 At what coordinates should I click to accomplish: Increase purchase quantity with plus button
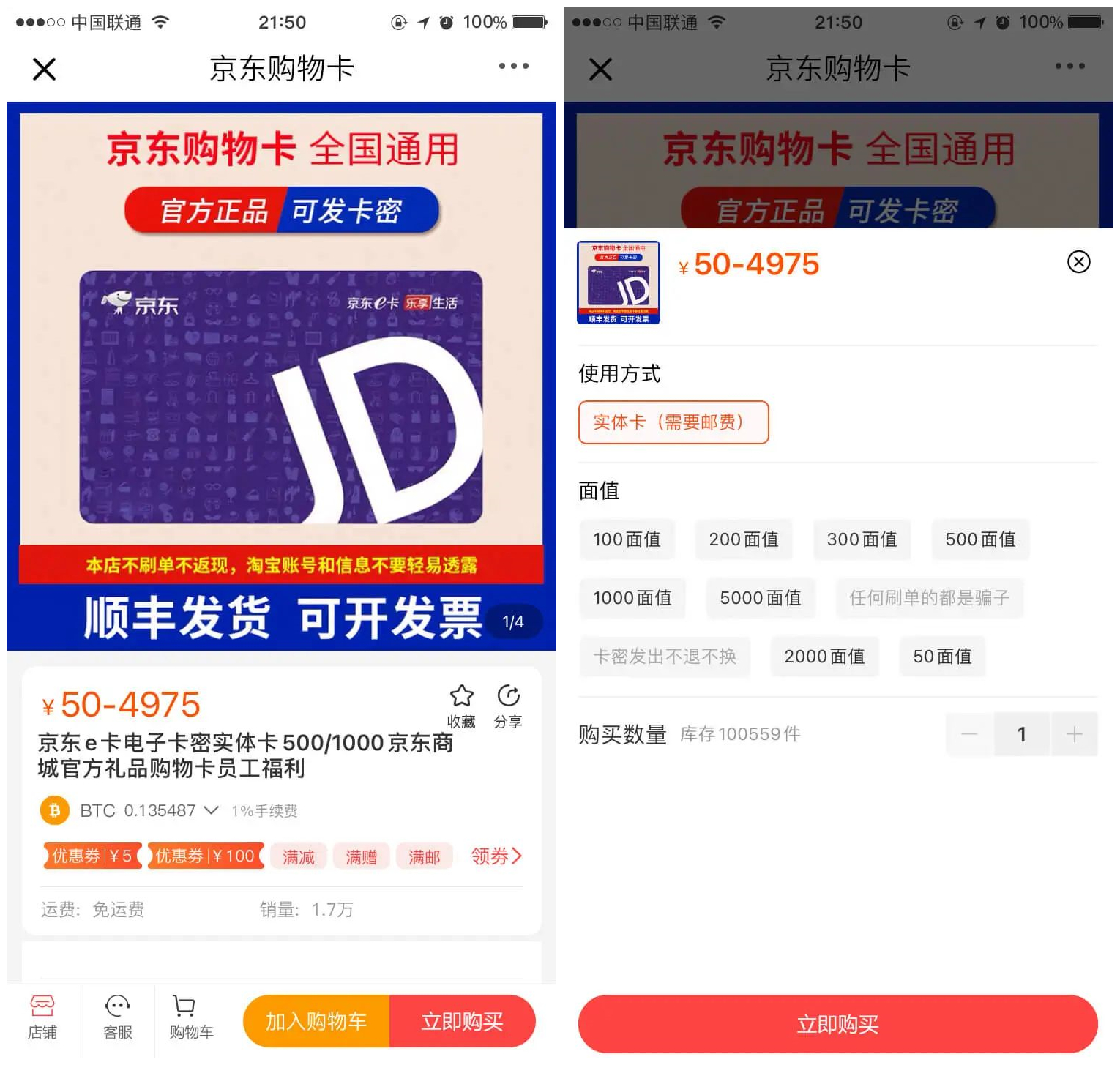1074,734
